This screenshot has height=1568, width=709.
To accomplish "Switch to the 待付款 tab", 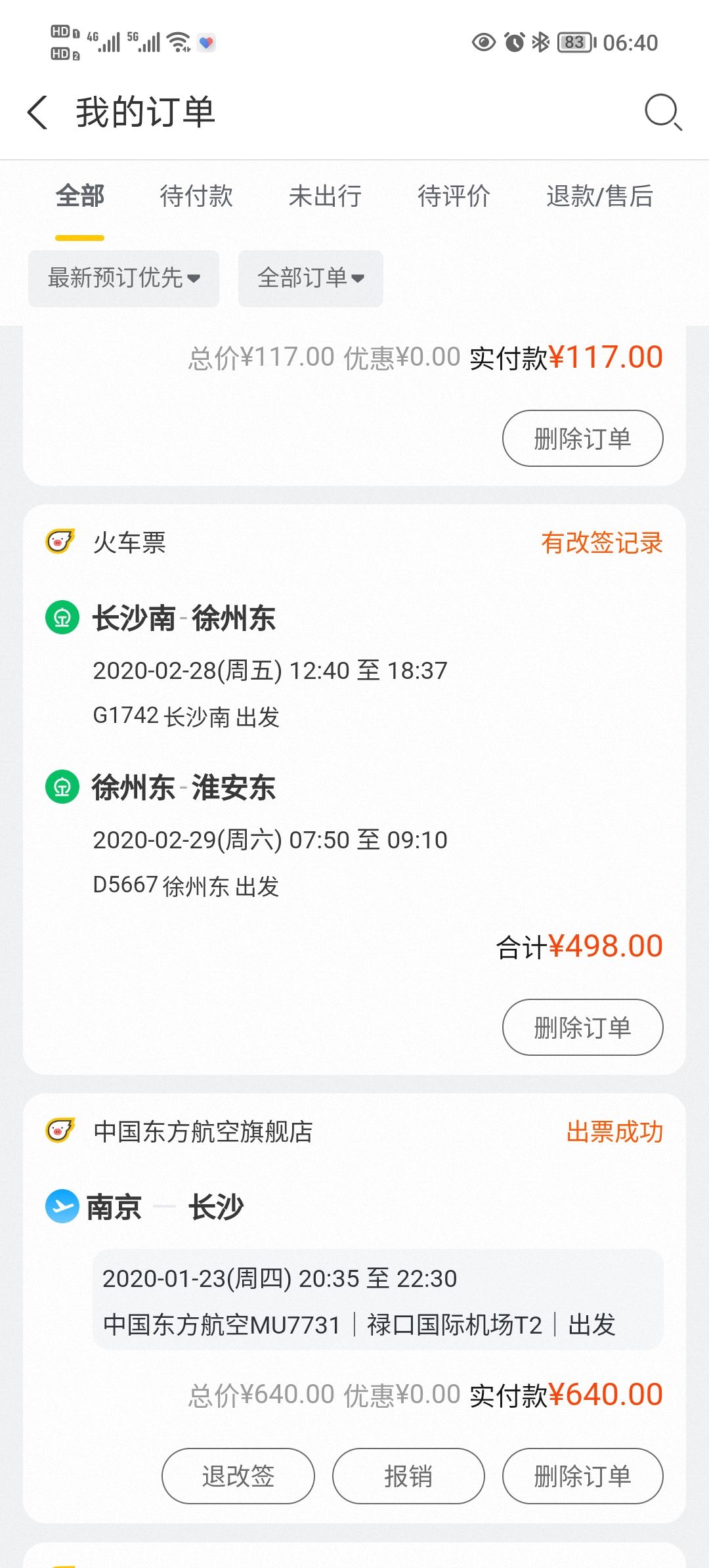I will (196, 196).
